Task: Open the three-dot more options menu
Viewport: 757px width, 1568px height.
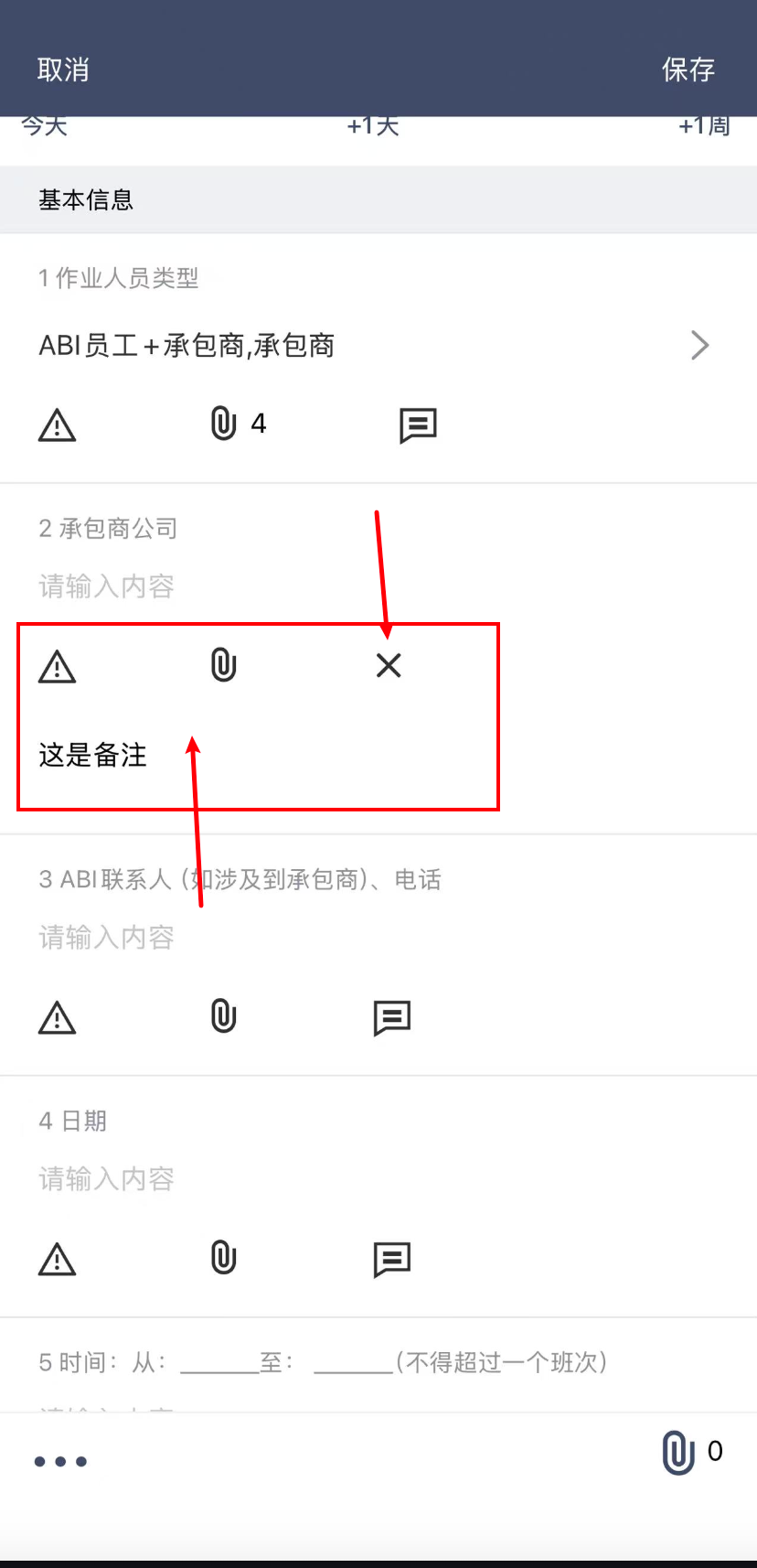Action: tap(60, 1461)
